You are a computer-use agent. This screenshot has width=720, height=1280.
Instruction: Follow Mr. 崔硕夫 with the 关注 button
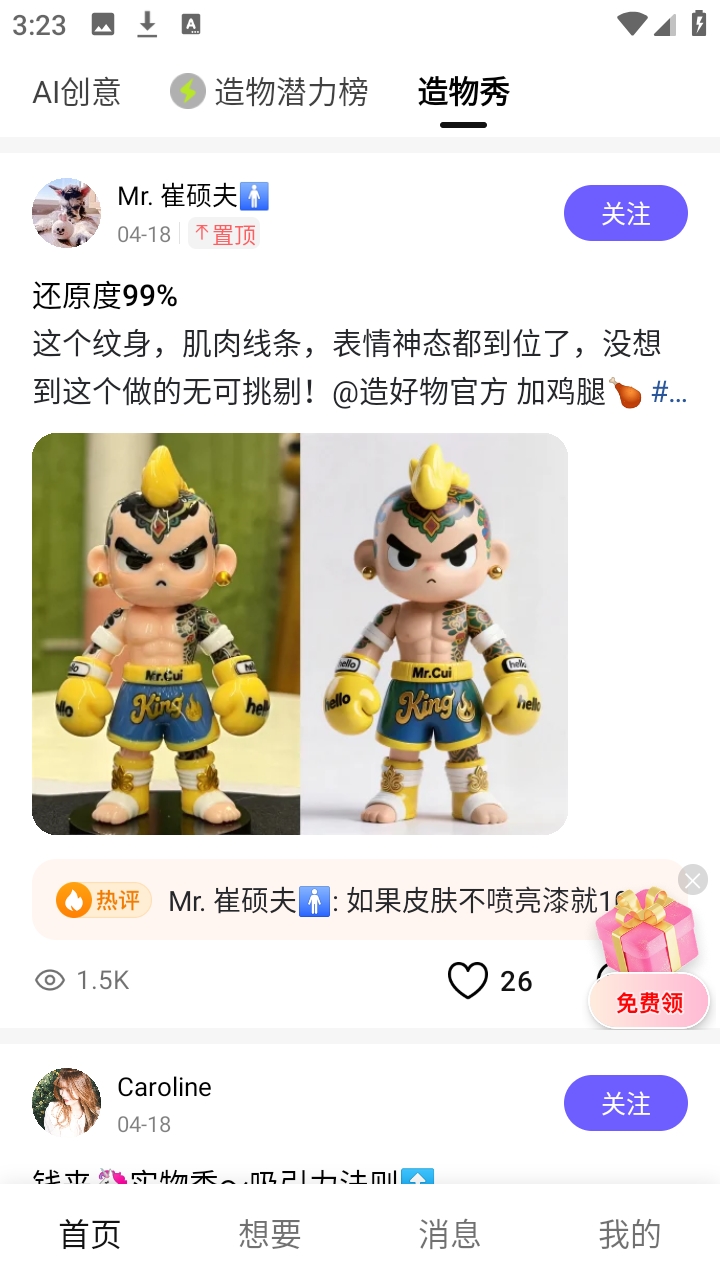[625, 213]
